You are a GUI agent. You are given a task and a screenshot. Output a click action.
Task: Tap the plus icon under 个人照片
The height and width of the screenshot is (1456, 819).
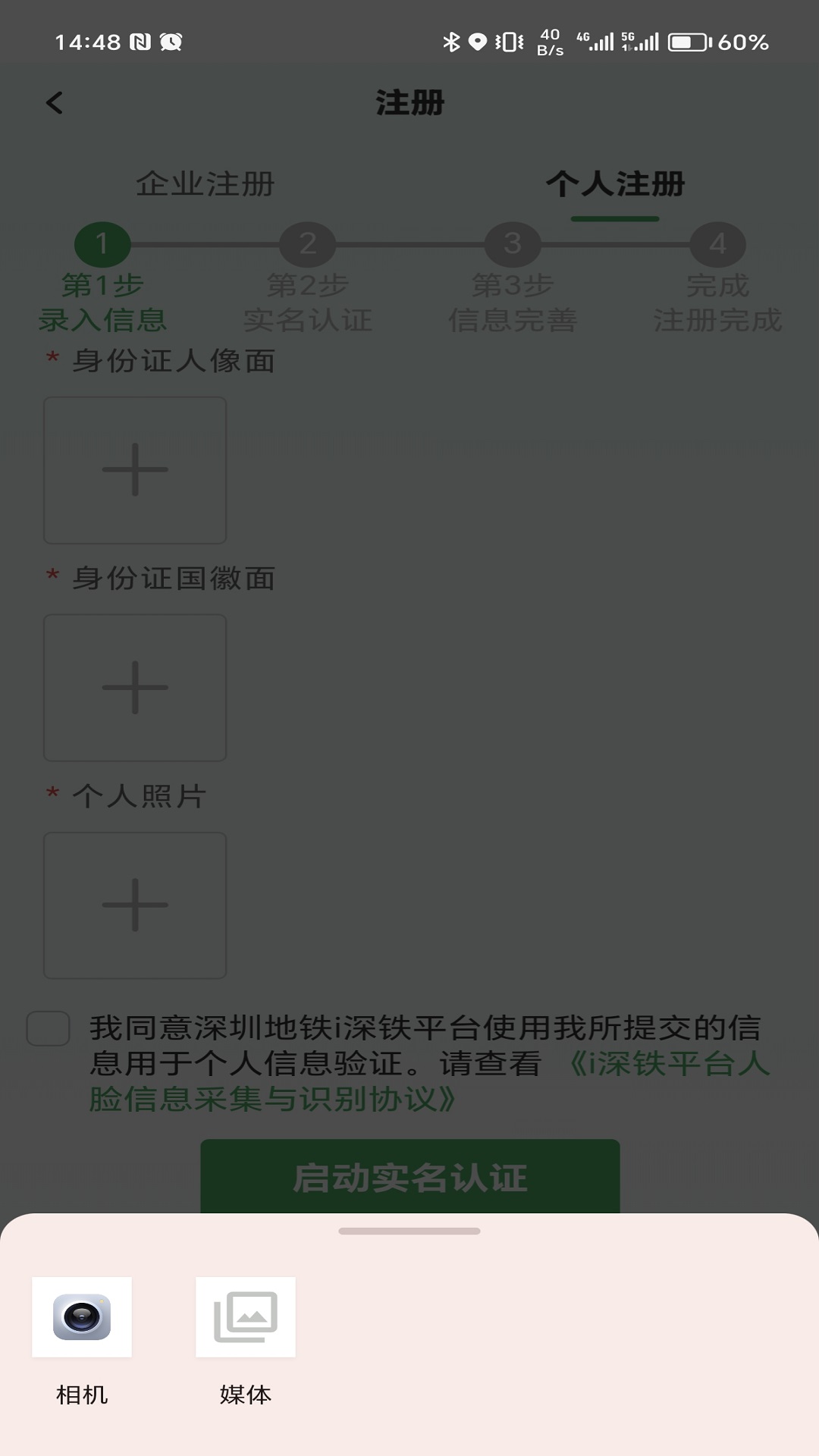click(135, 905)
